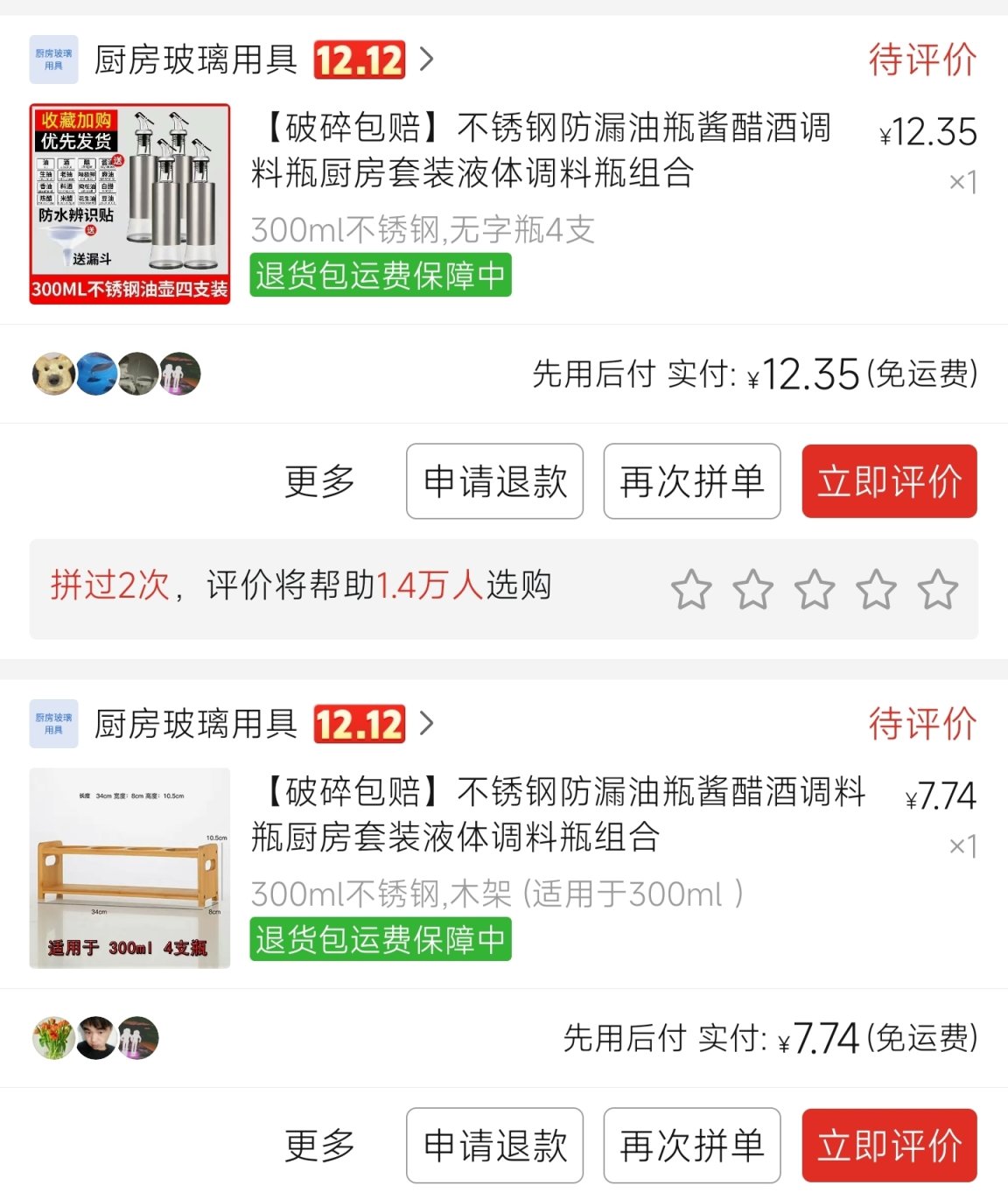Viewport: 1008px width, 1199px height.
Task: Click 申请退款 on the first order
Action: (x=493, y=481)
